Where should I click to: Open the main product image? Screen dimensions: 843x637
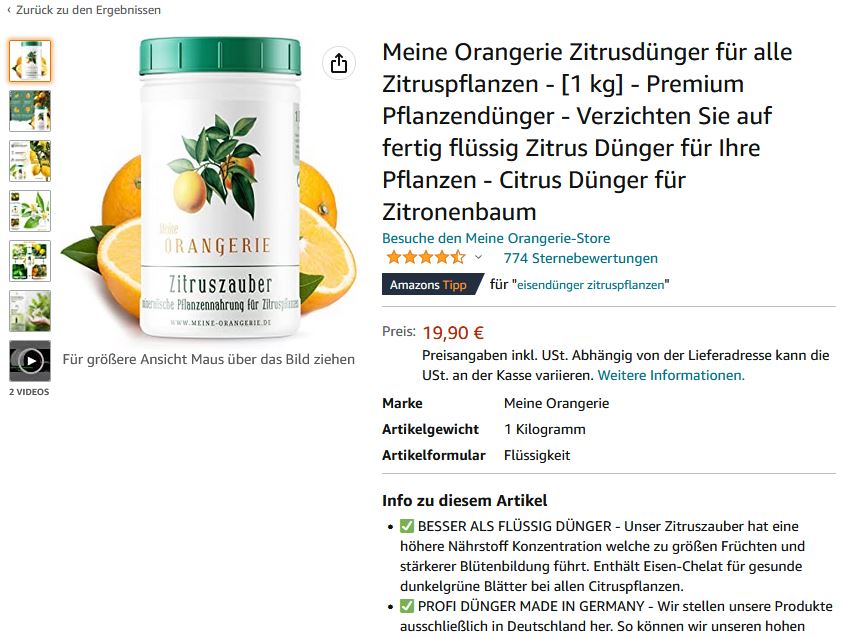(208, 190)
